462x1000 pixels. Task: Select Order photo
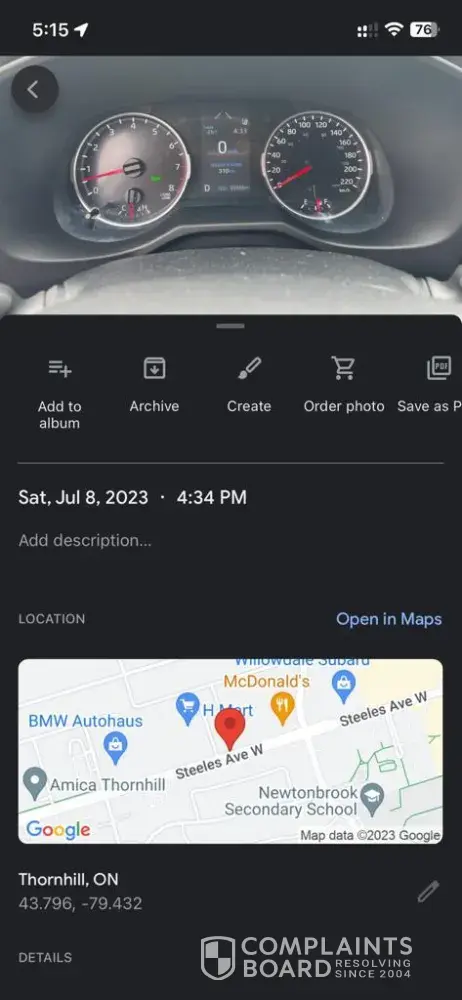click(x=343, y=385)
